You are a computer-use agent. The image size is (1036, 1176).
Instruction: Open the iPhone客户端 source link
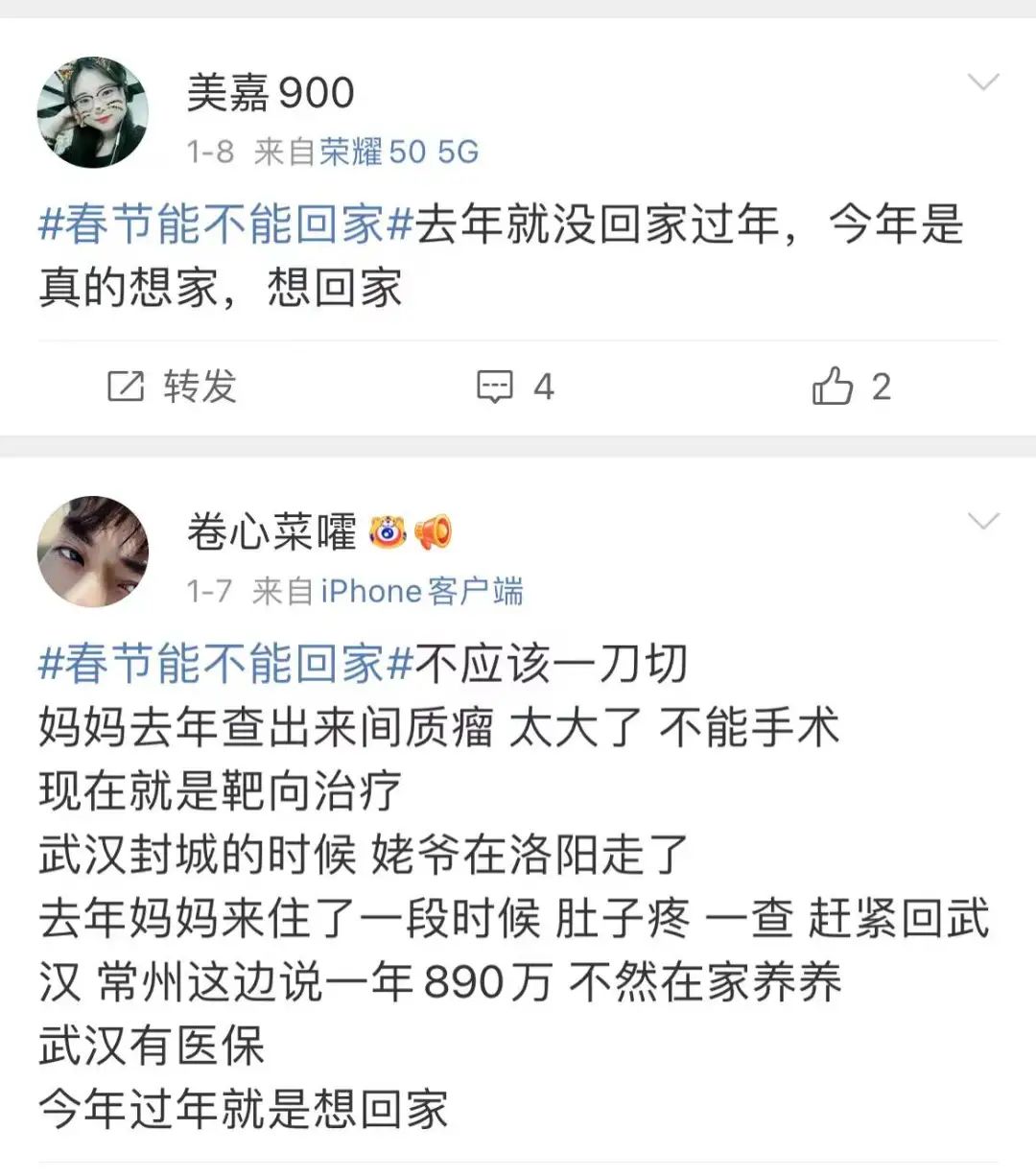(x=422, y=591)
